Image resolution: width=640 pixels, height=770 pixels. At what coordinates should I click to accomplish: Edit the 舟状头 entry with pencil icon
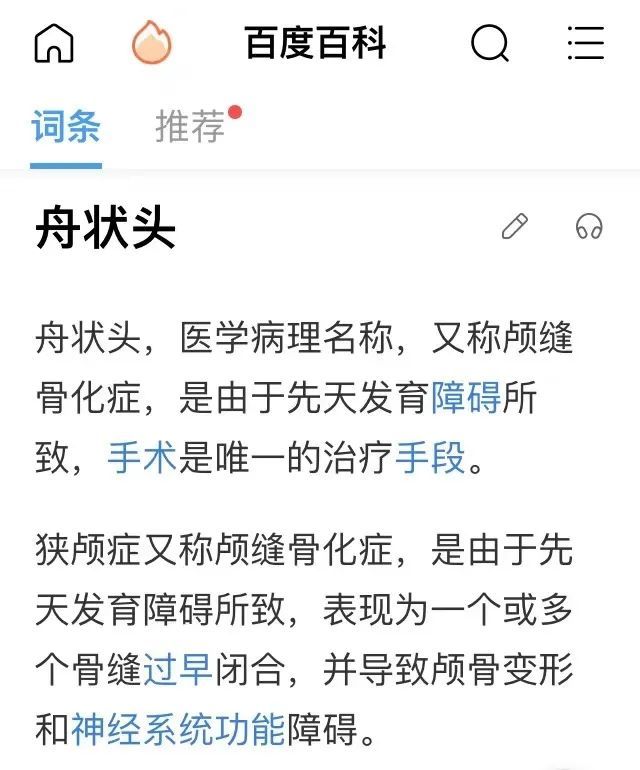pos(514,227)
